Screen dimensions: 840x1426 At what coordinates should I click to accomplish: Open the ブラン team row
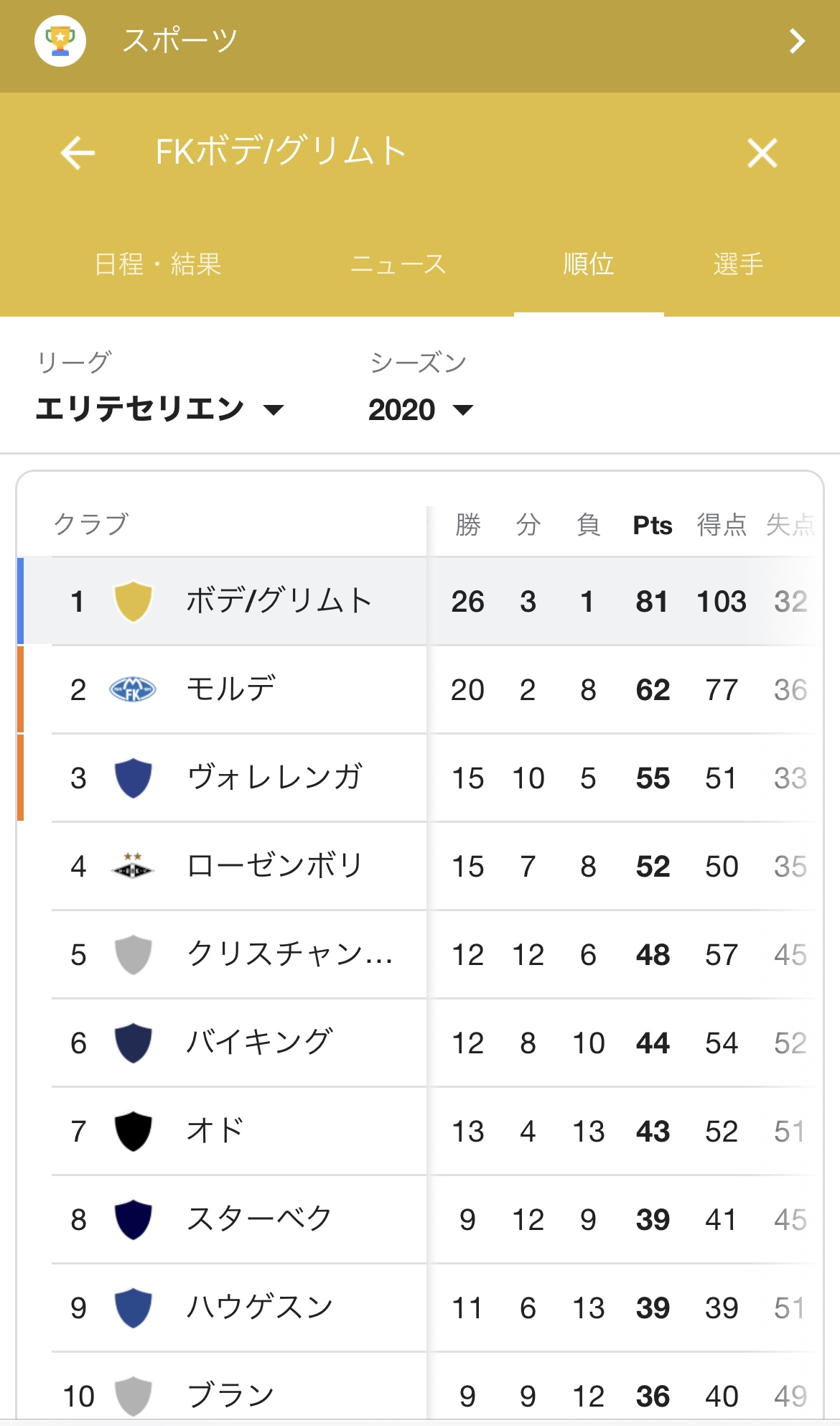(x=420, y=1389)
